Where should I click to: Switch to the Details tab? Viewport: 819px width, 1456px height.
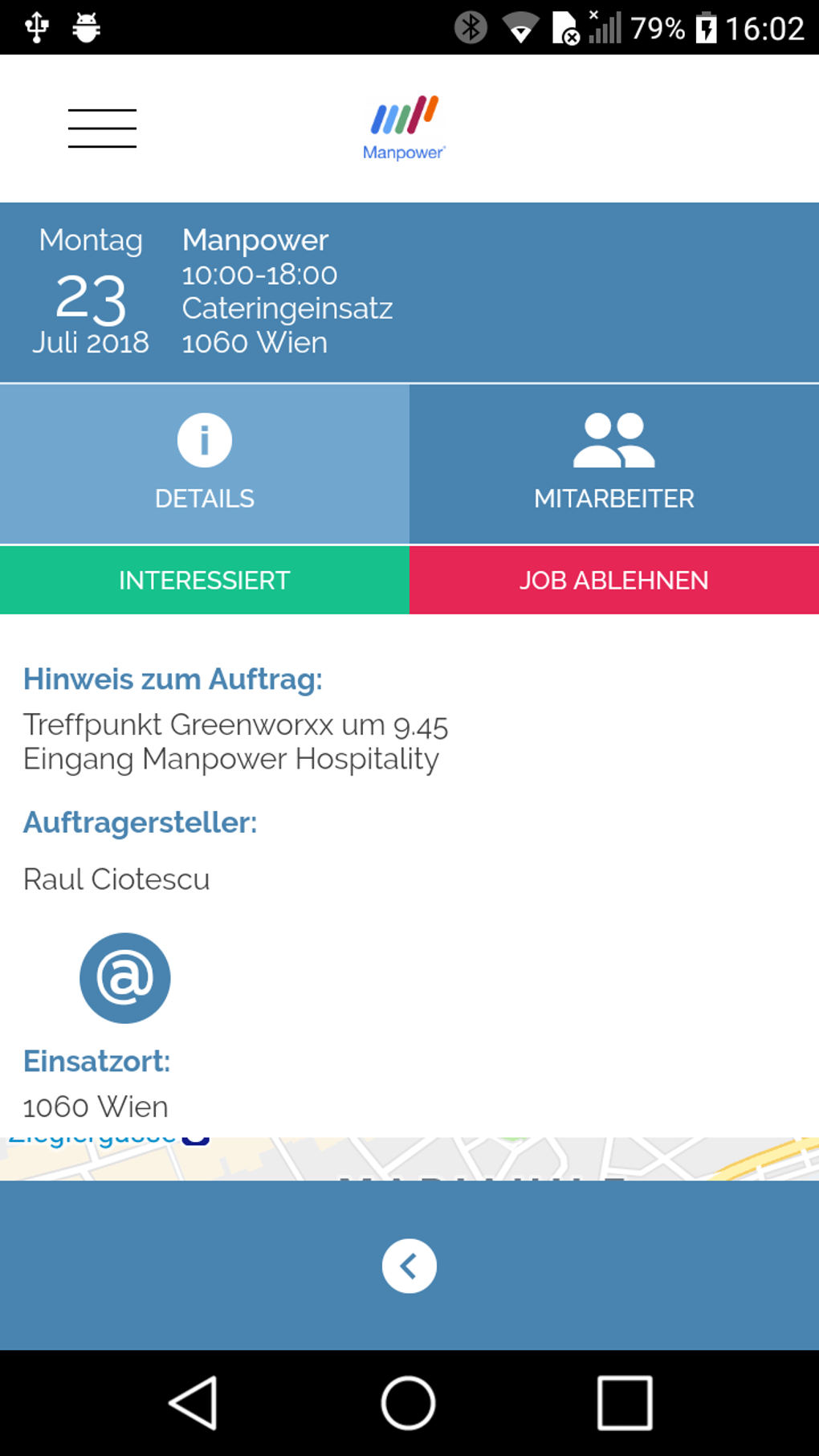tap(205, 464)
